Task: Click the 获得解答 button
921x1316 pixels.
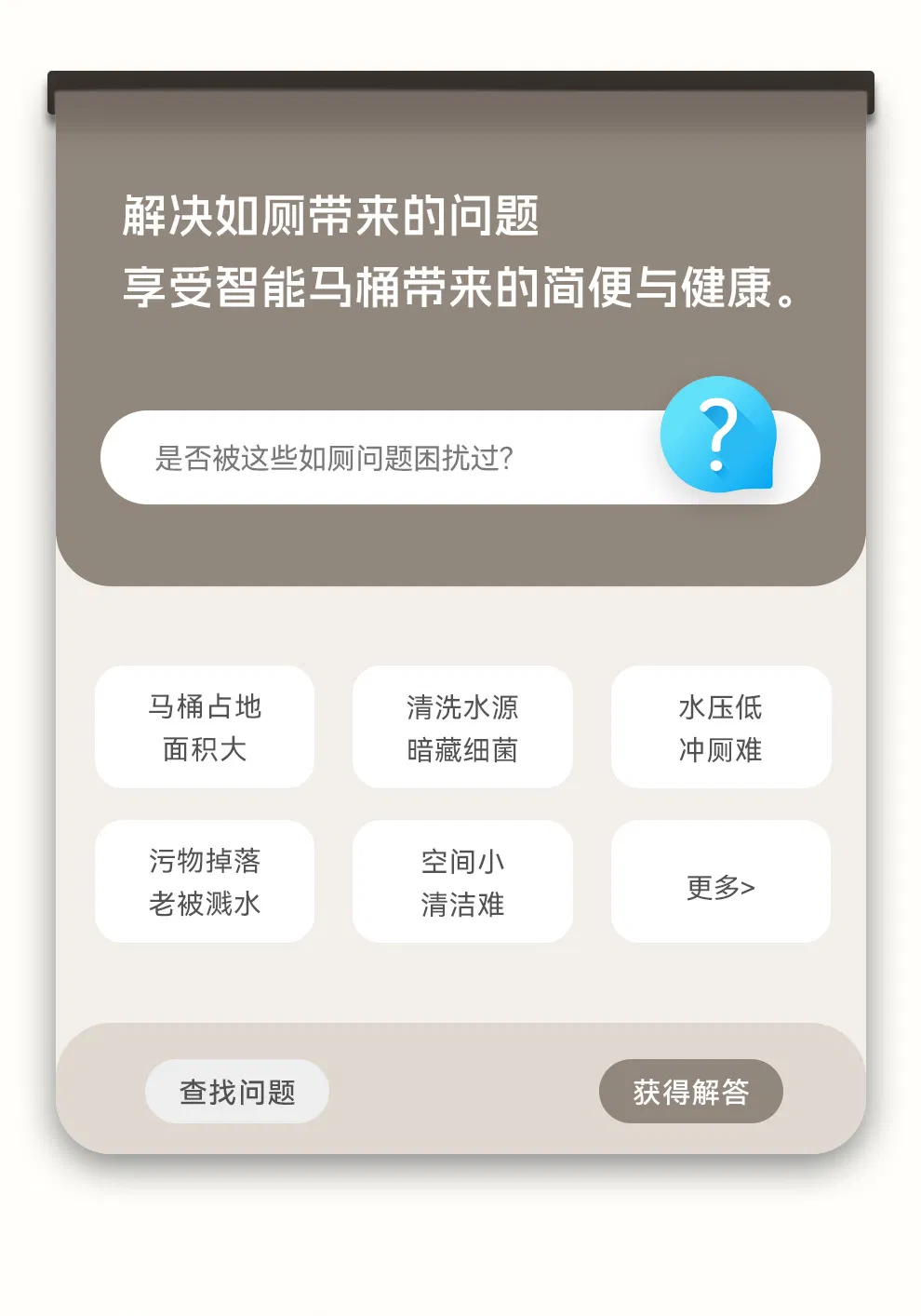Action: pos(692,1090)
